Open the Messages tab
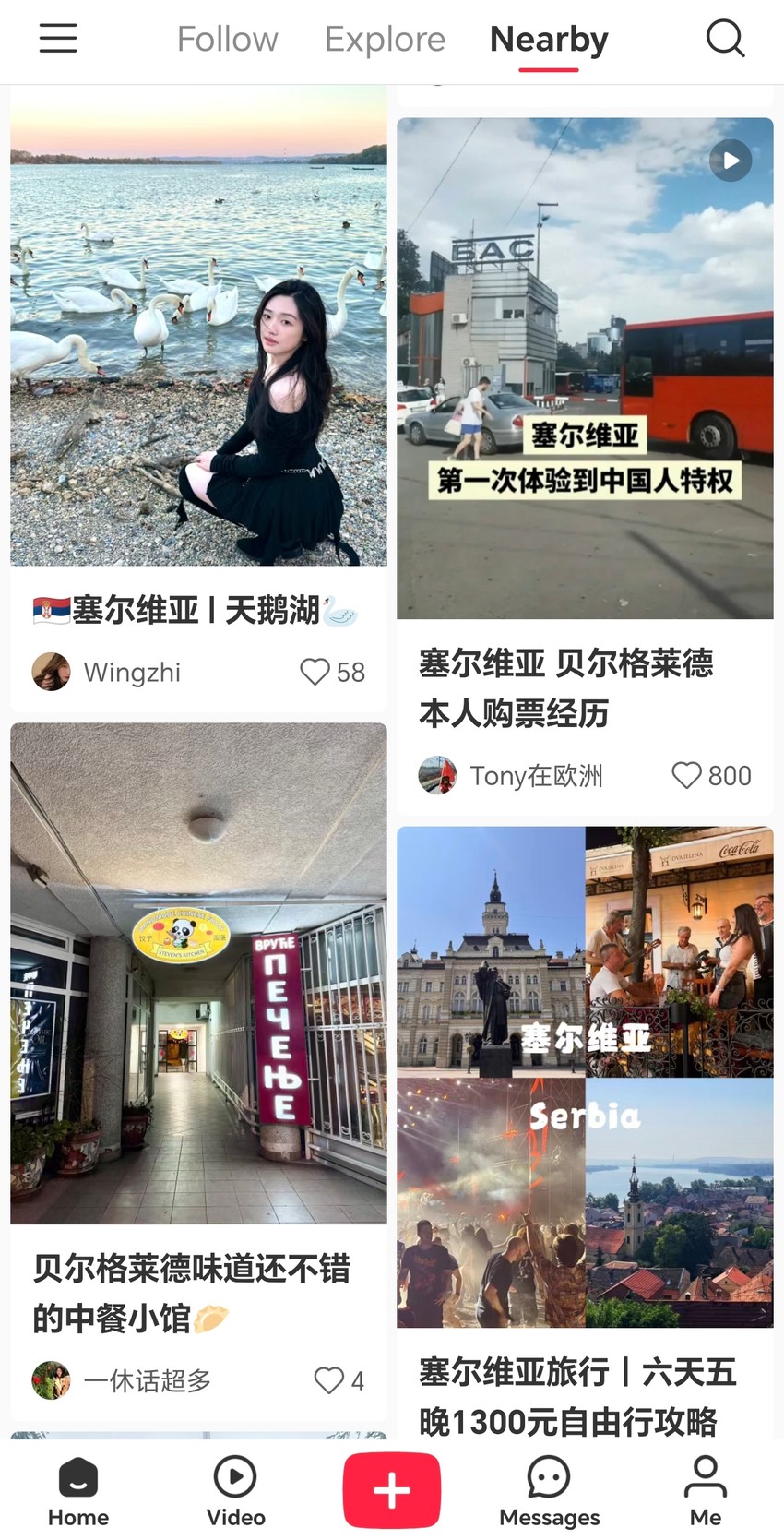Viewport: 784px width, 1540px height. pos(549,1491)
